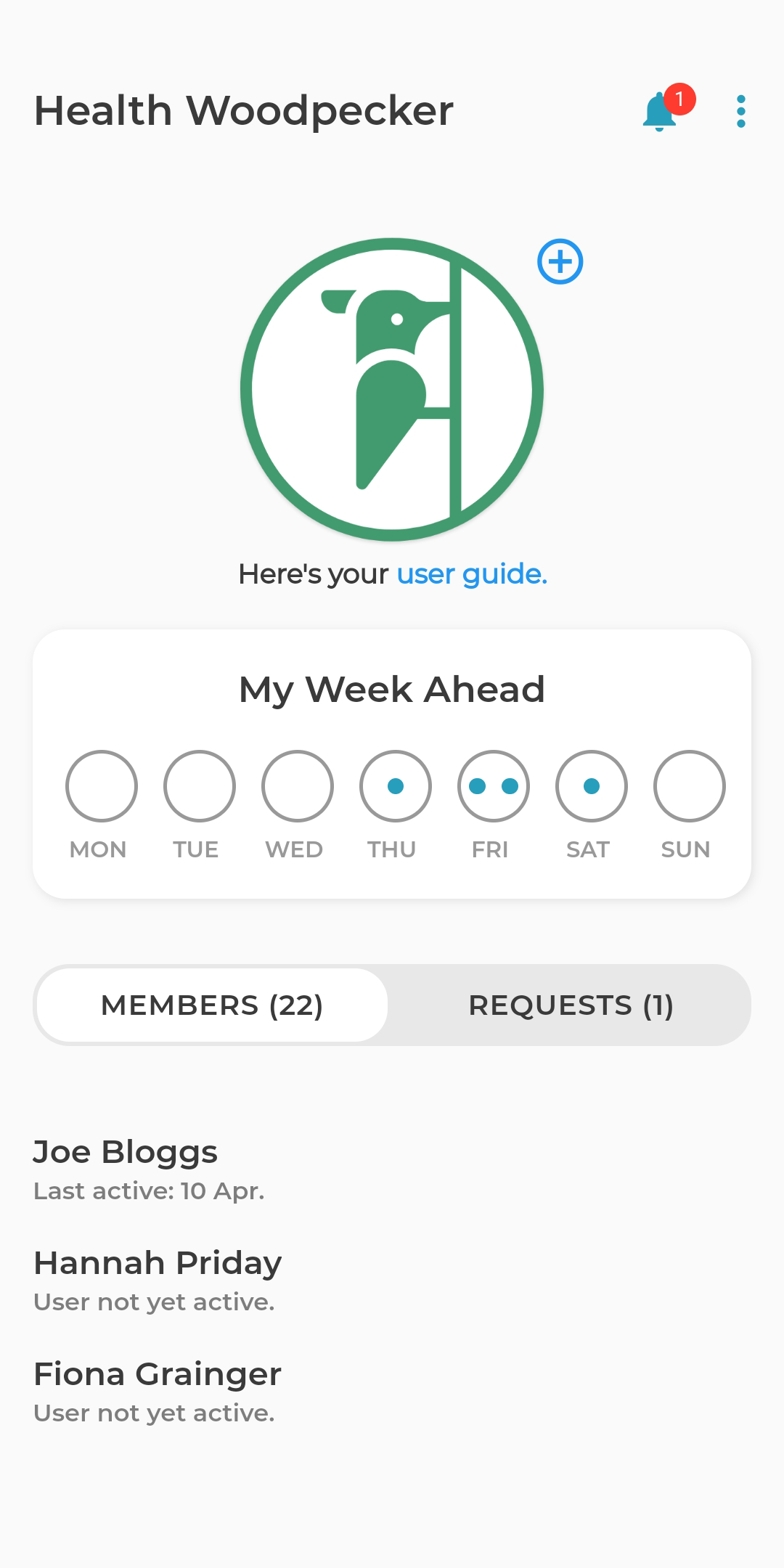Open member Hannah Priday
This screenshot has height=1568, width=784.
[x=392, y=1280]
